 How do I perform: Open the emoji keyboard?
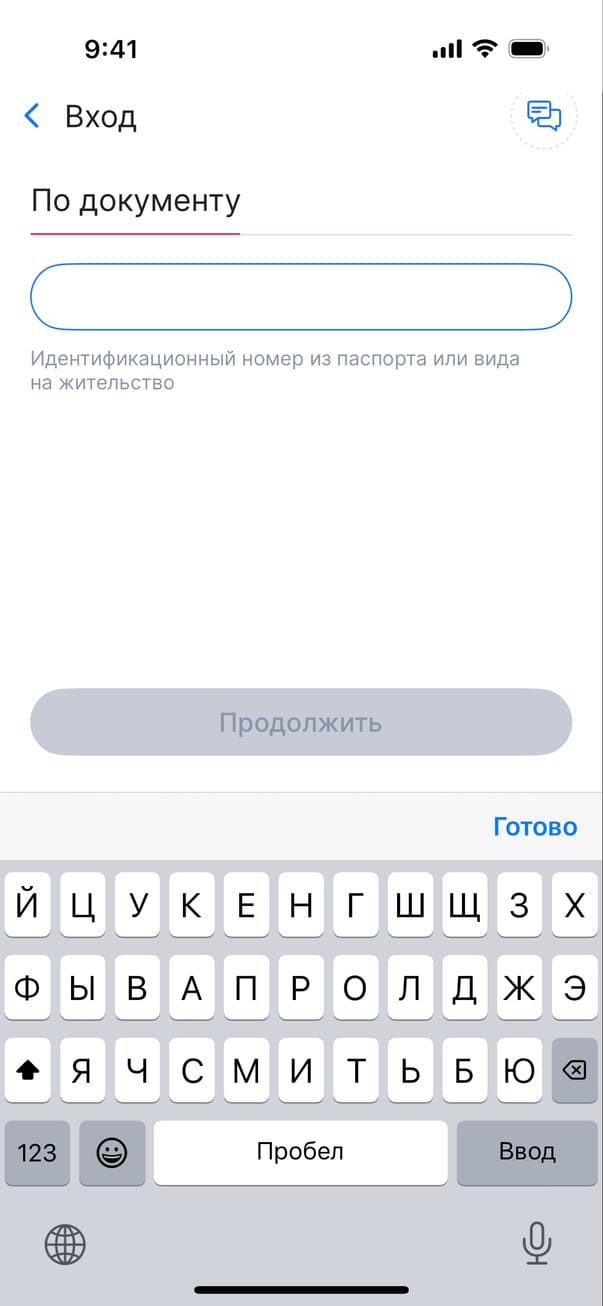tap(112, 1152)
